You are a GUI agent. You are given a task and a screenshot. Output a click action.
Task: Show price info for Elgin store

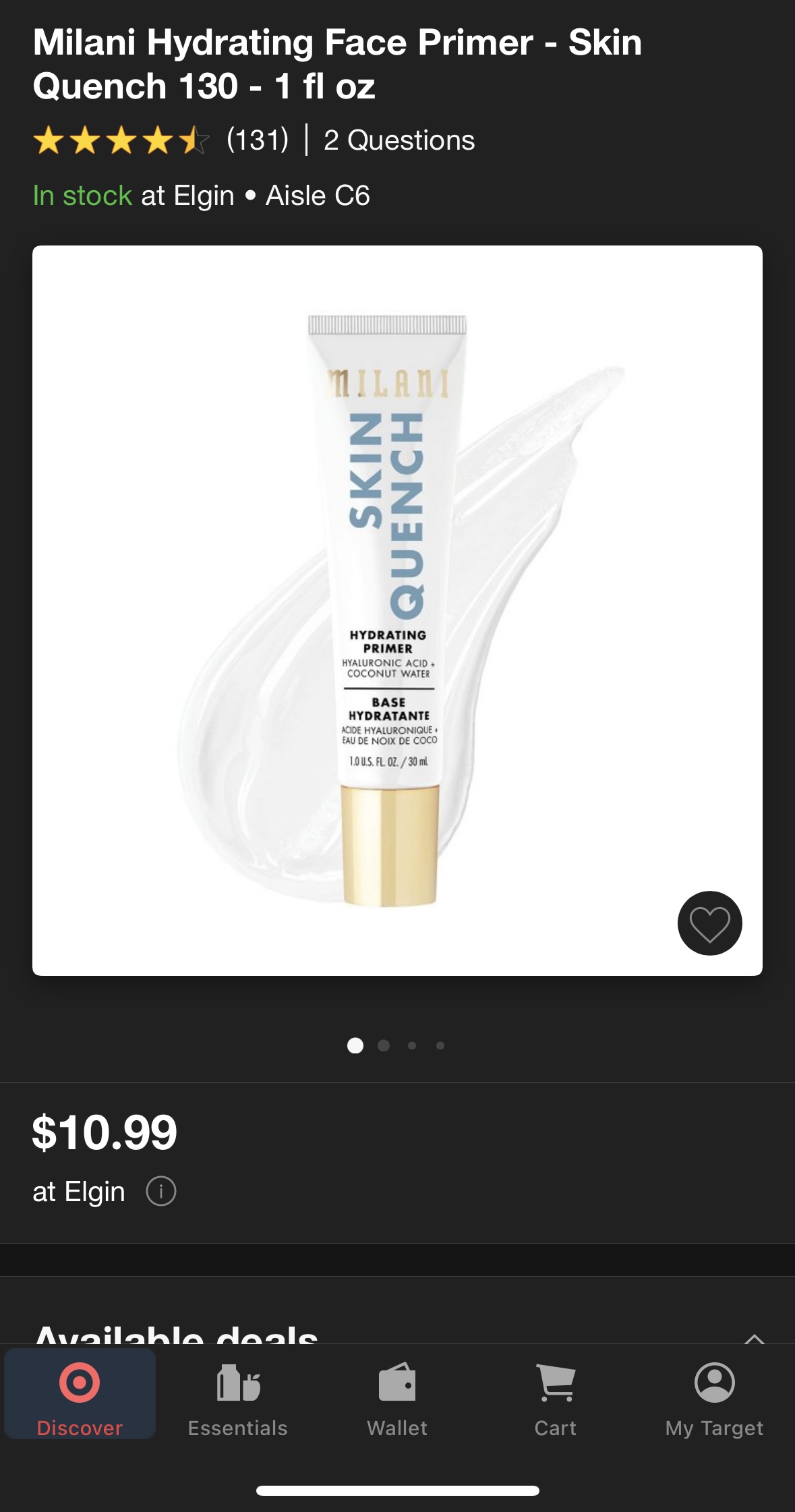click(x=161, y=1191)
